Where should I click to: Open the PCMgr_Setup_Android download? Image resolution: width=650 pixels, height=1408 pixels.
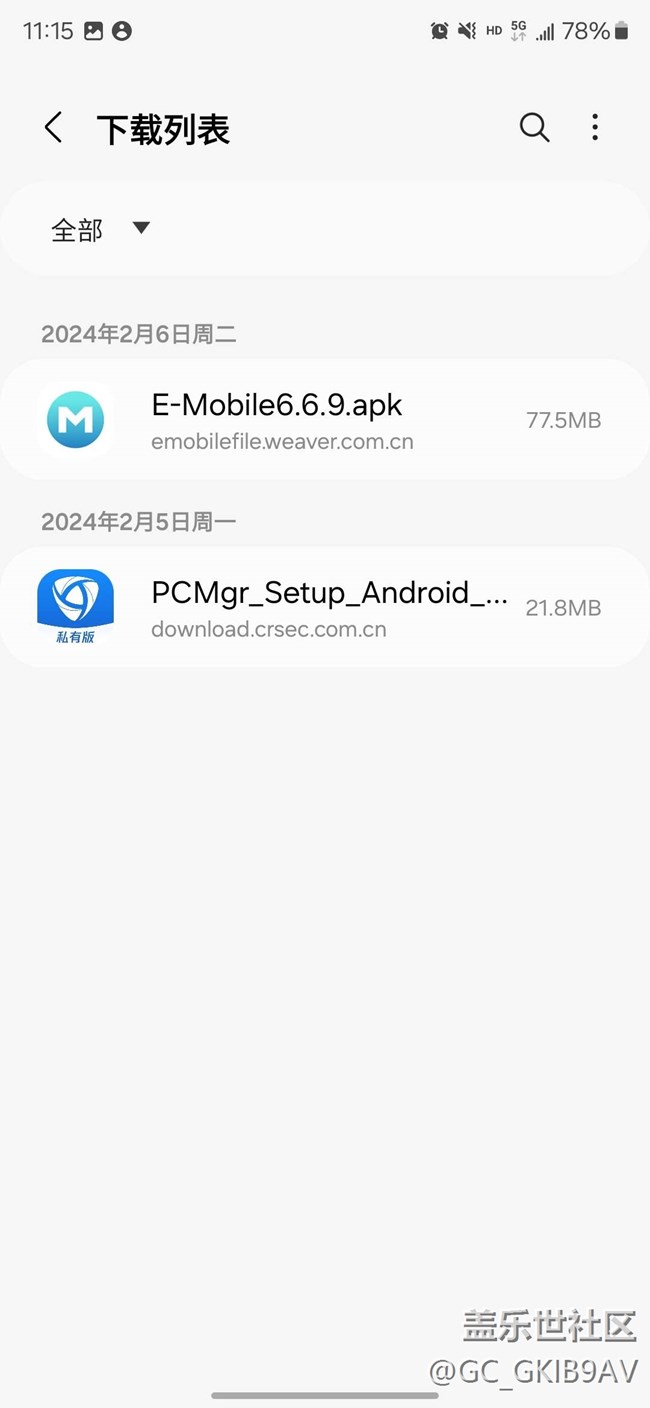325,607
